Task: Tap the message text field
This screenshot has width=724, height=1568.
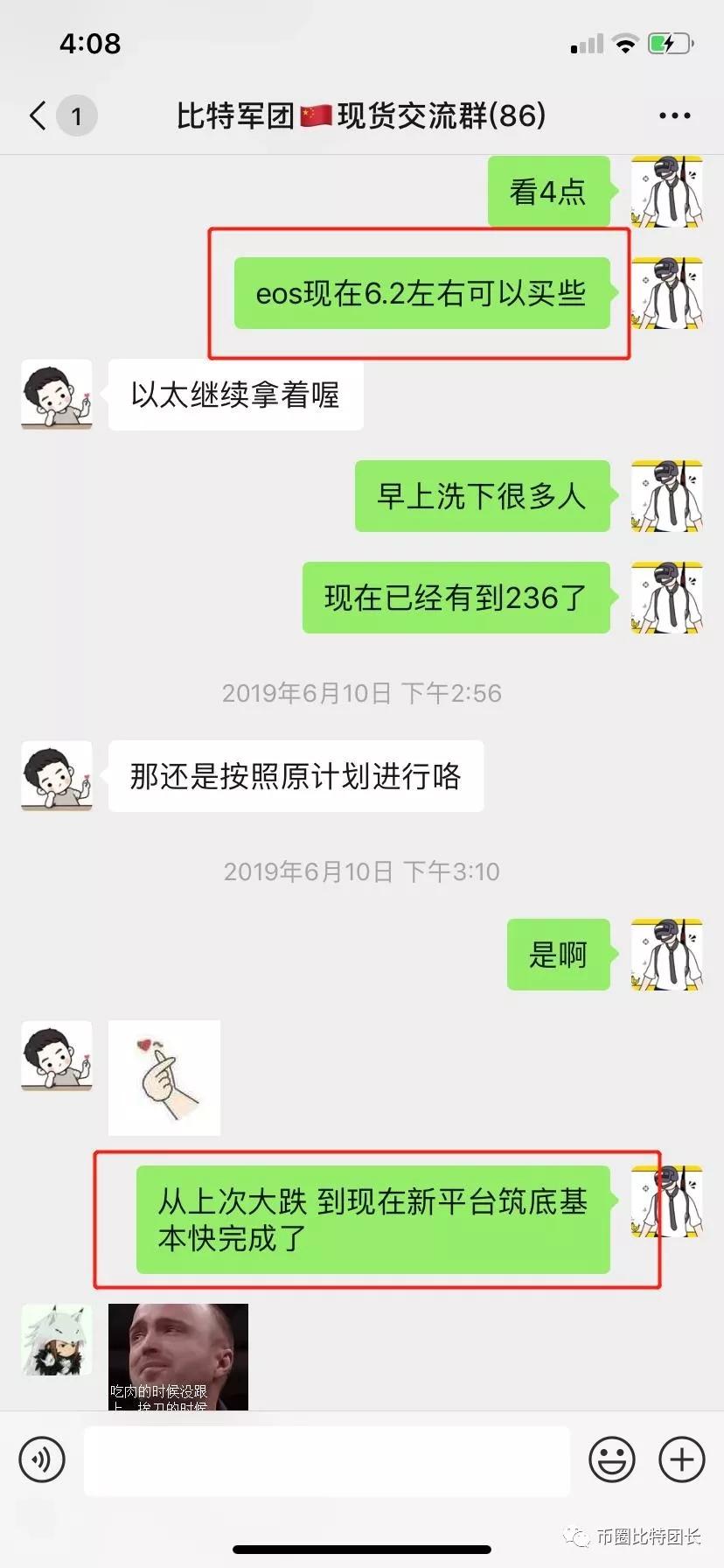Action: coord(326,1460)
